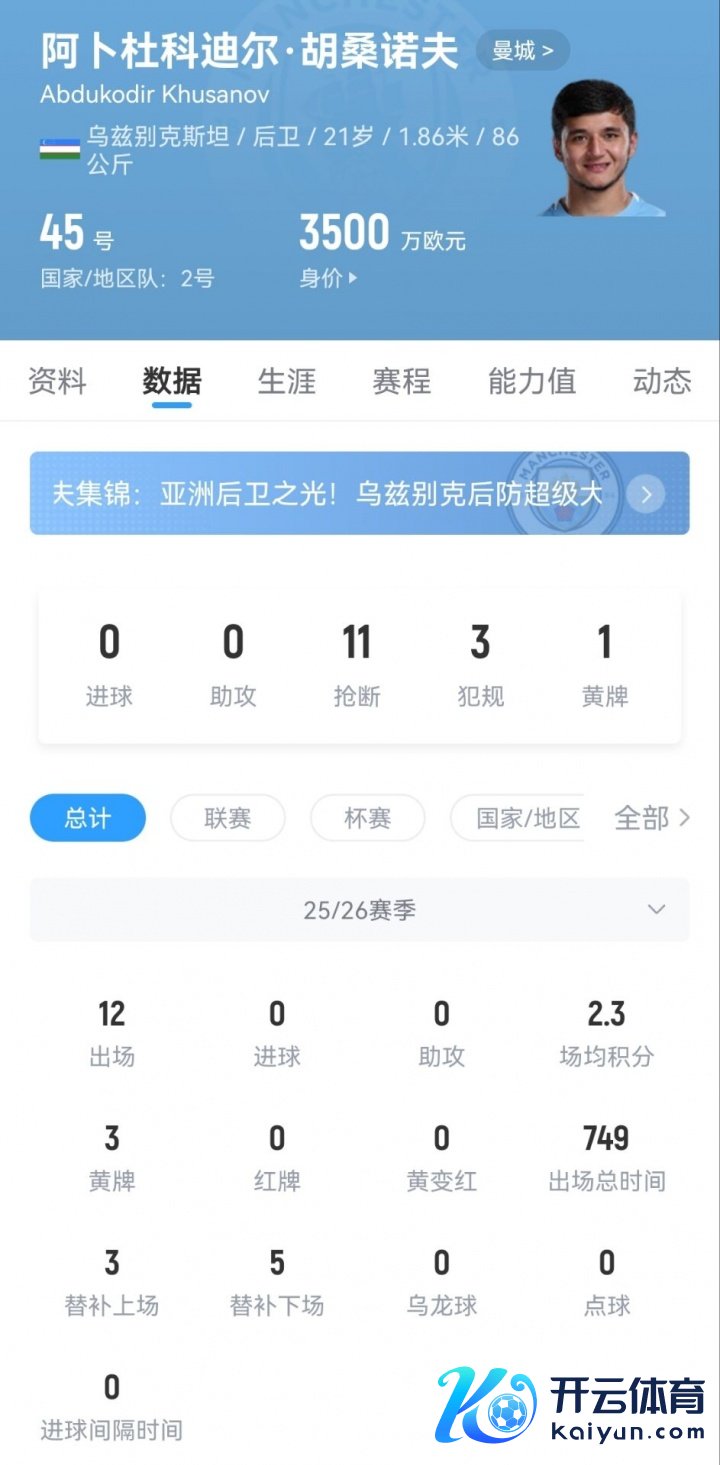Tap 全部 to view all competitions
720x1465 pixels.
(x=651, y=818)
